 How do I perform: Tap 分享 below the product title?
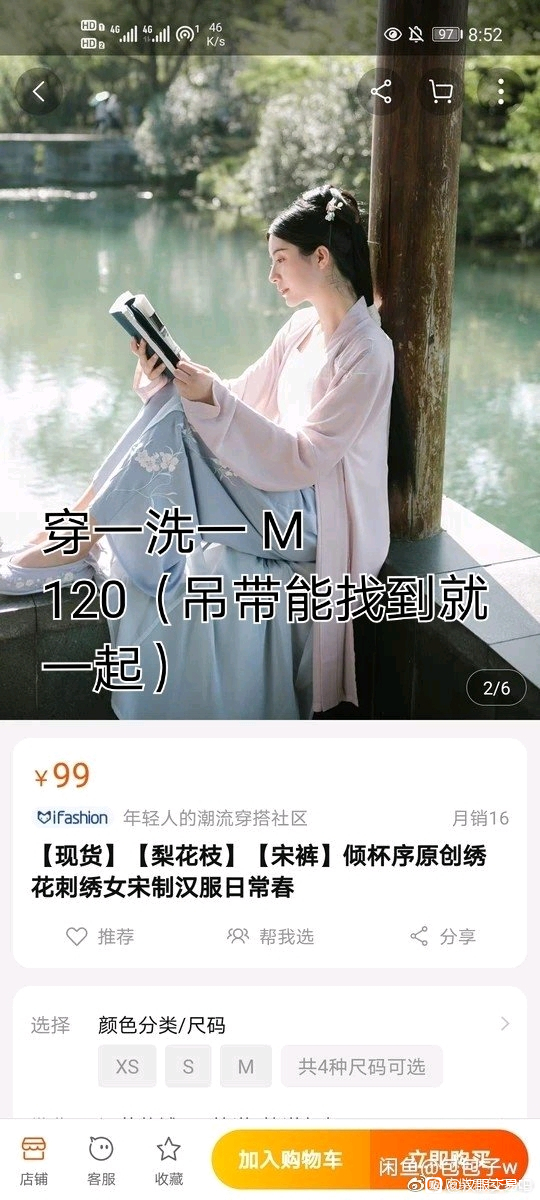click(x=443, y=936)
